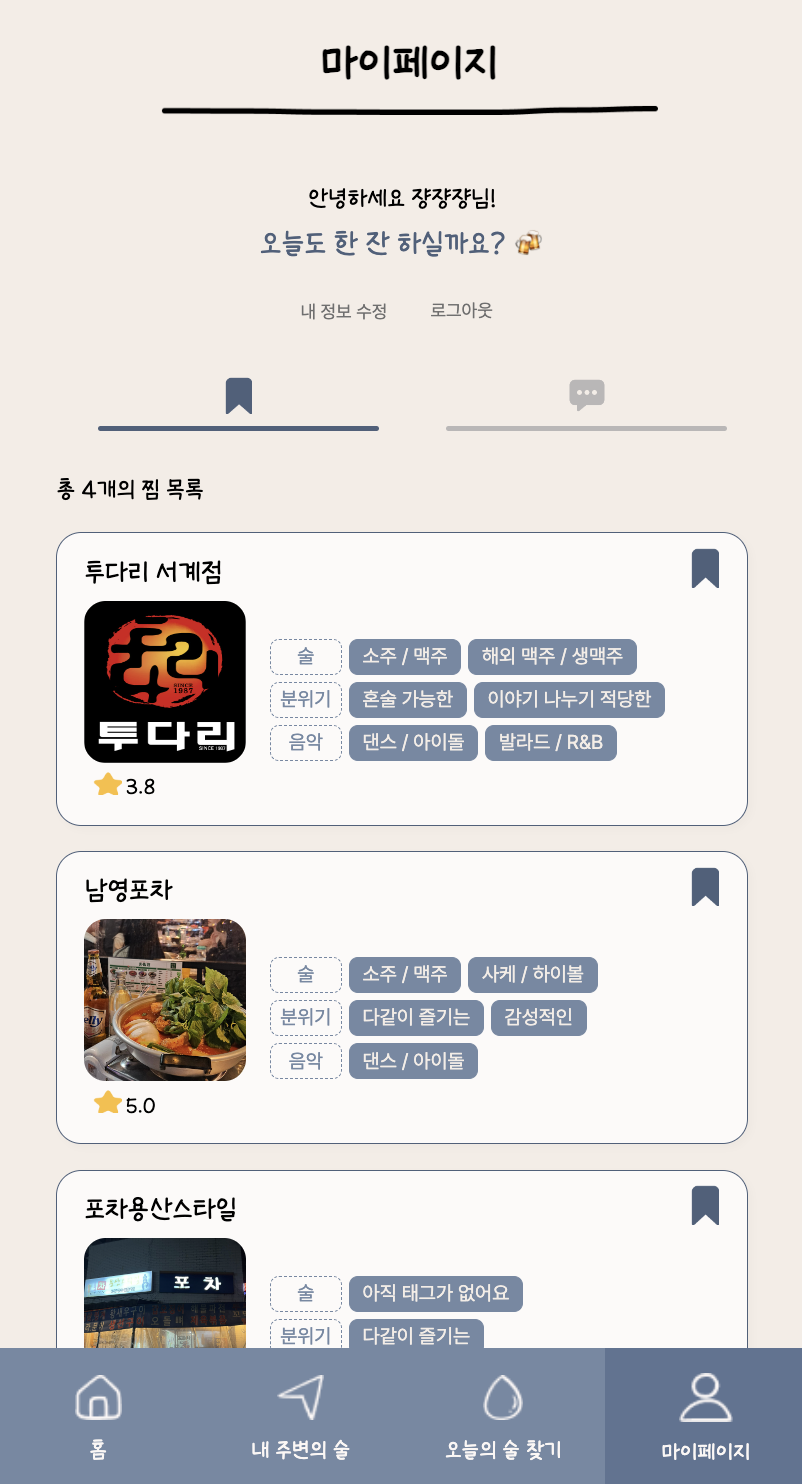This screenshot has width=802, height=1484.
Task: Switch to the bookmarks tab
Action: (x=238, y=397)
